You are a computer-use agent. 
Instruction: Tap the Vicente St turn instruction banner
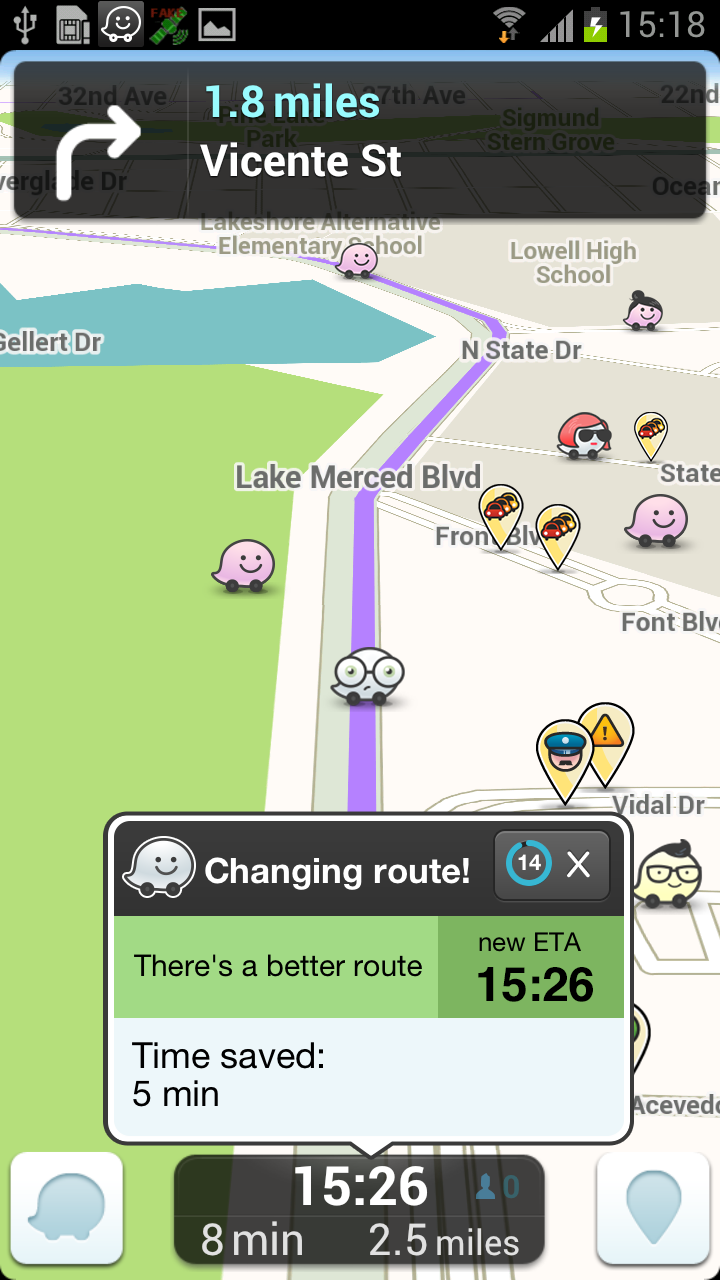tap(360, 140)
